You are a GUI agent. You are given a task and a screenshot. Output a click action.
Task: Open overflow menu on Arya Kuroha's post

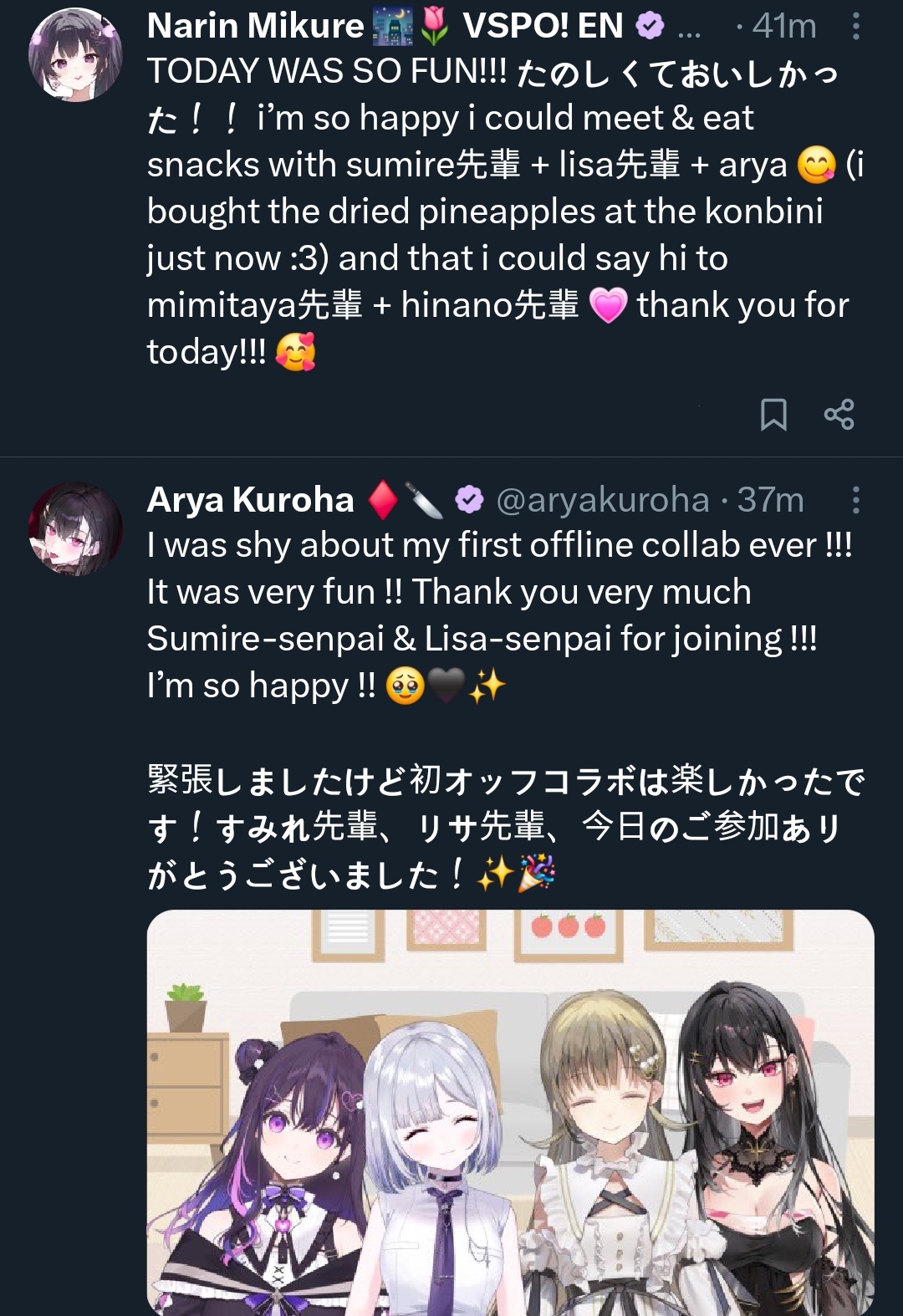(855, 500)
